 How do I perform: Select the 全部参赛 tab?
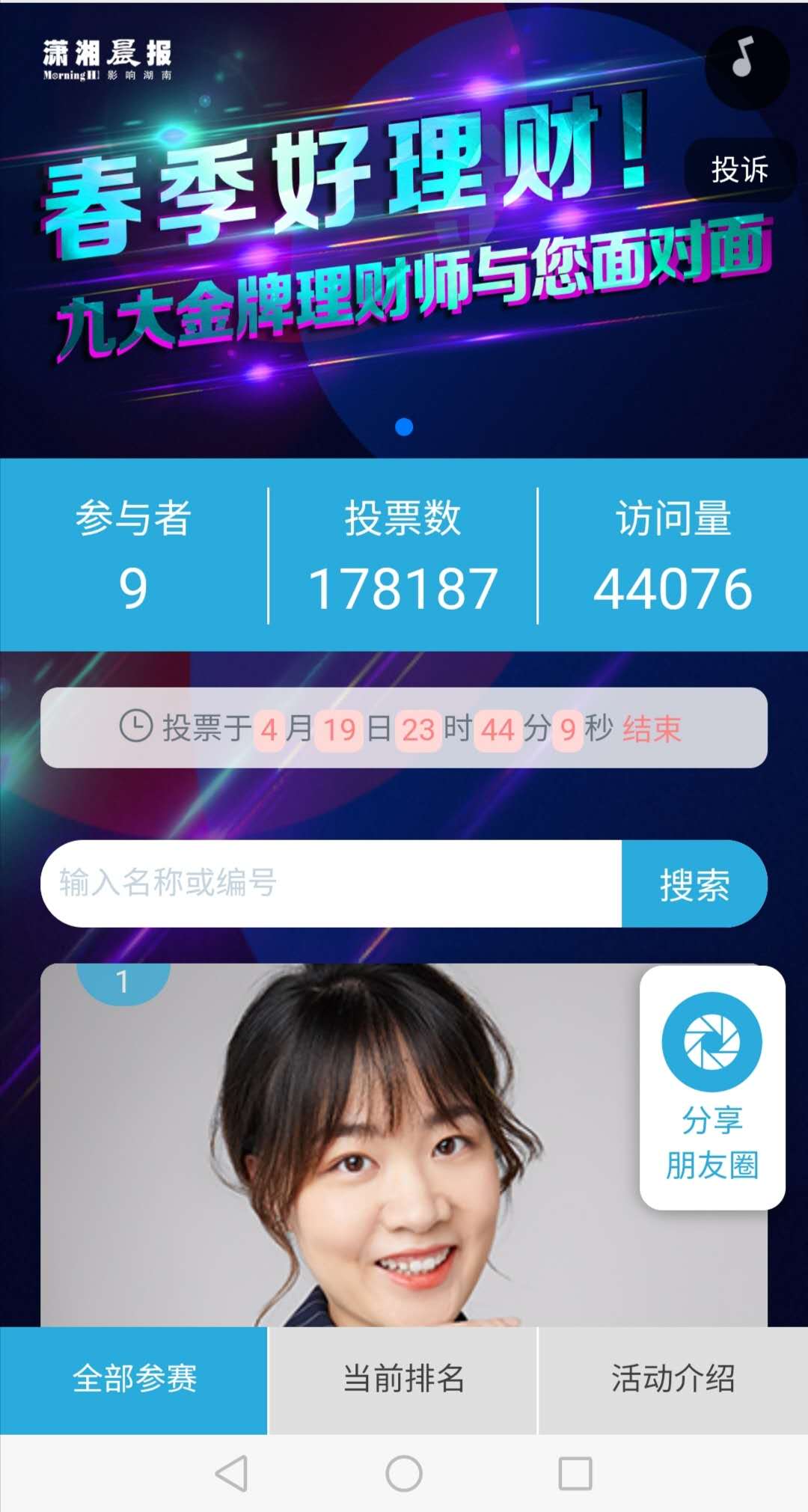(x=134, y=1380)
